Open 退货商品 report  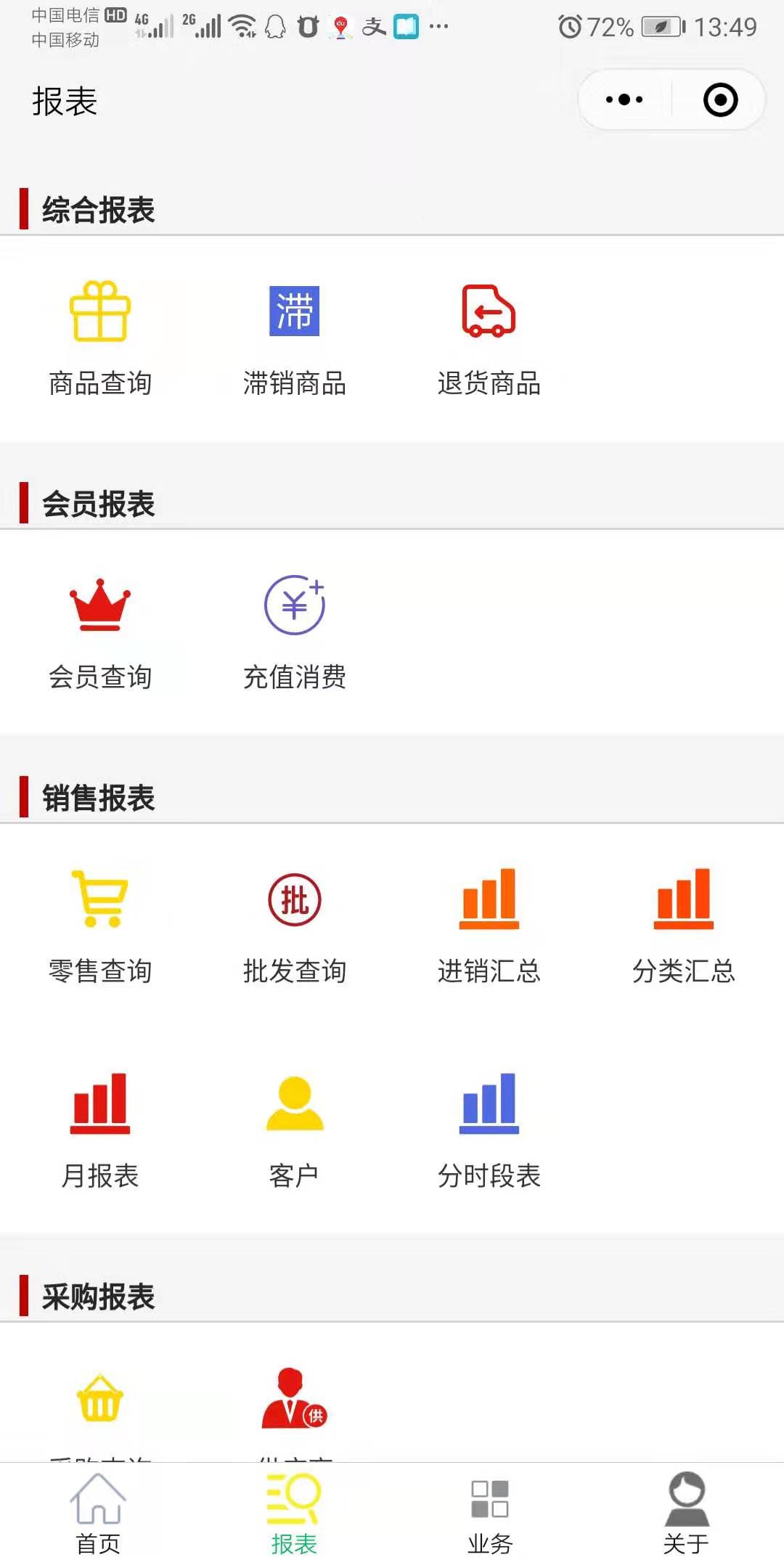[x=489, y=338]
